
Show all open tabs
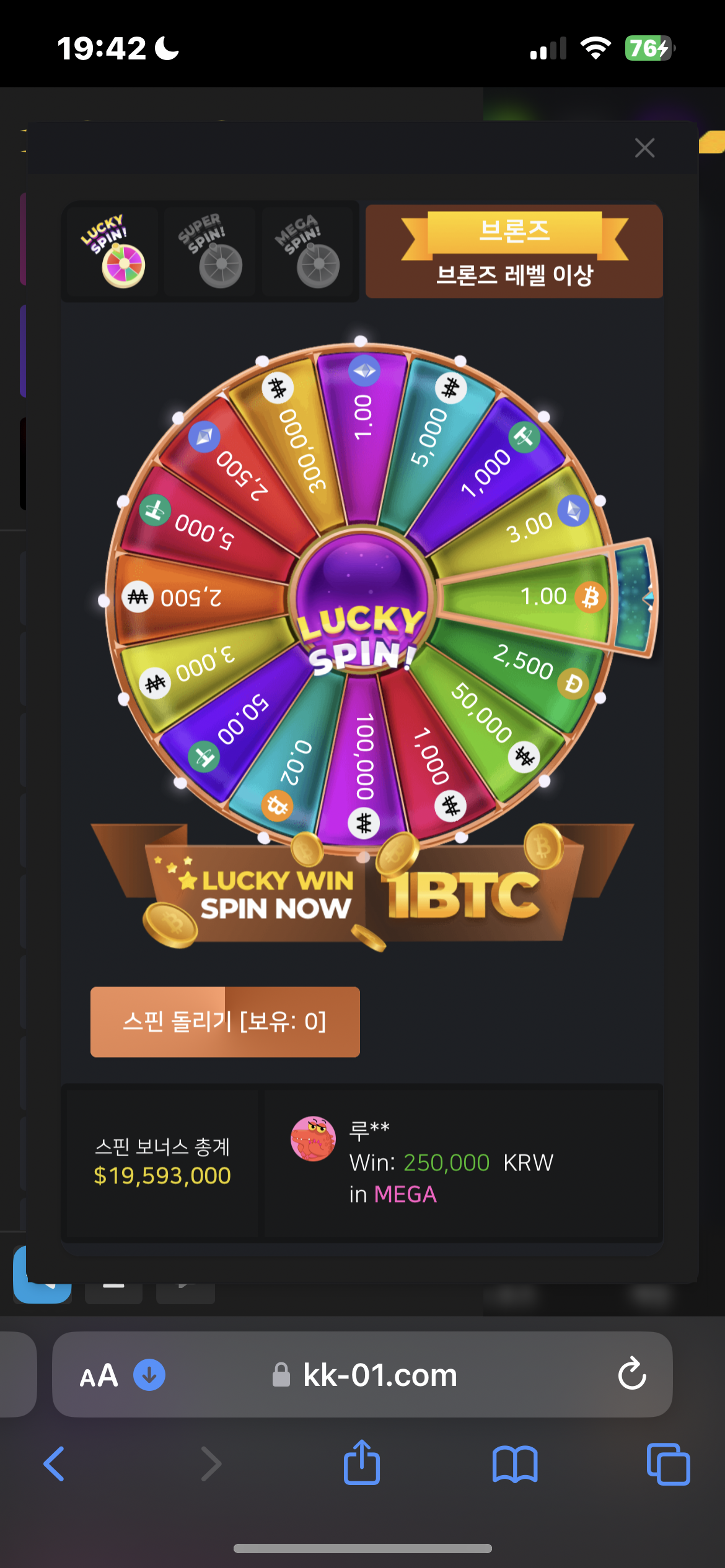[668, 1464]
